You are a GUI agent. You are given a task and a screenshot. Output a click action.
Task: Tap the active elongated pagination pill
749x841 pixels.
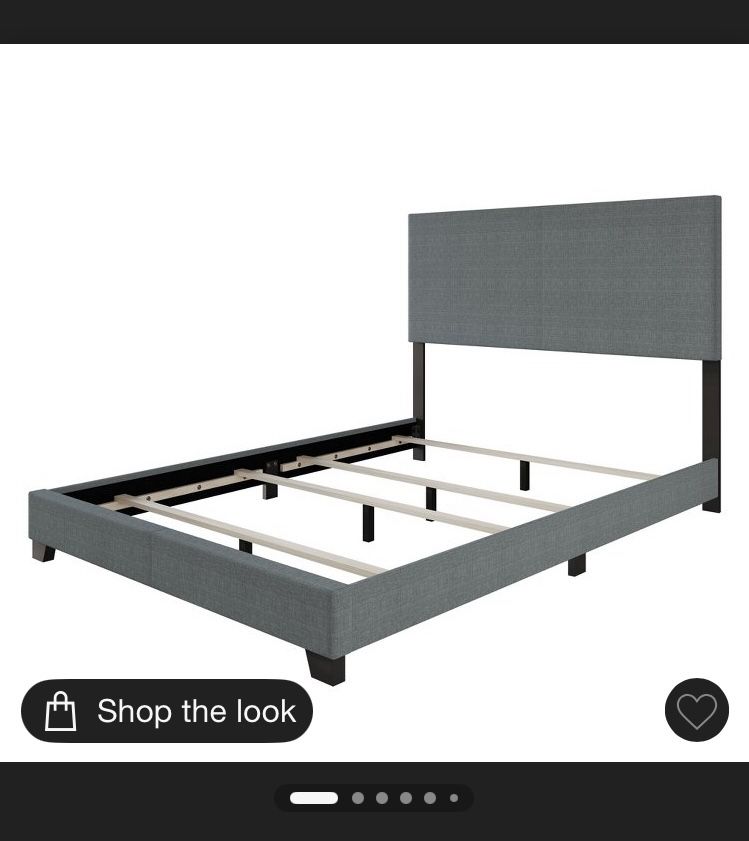(314, 798)
